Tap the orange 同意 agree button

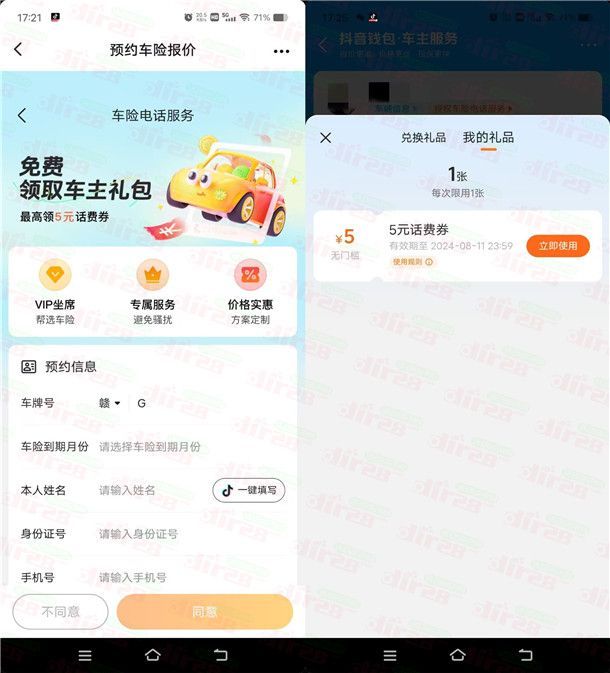[204, 611]
